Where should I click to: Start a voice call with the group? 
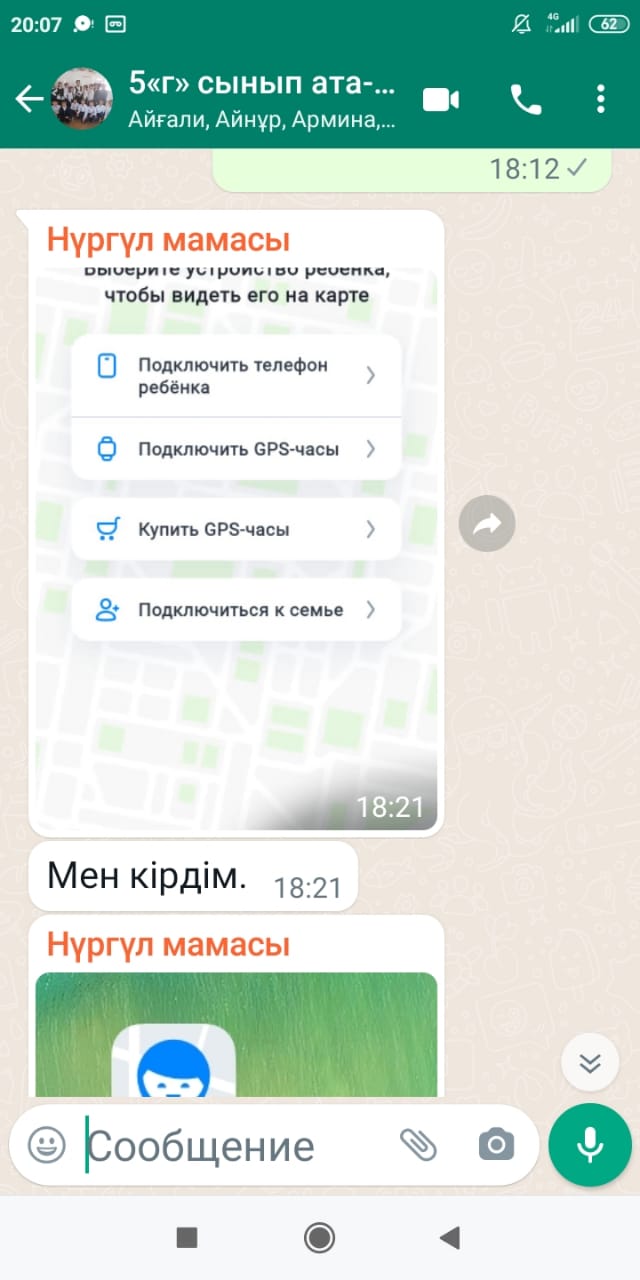[525, 99]
